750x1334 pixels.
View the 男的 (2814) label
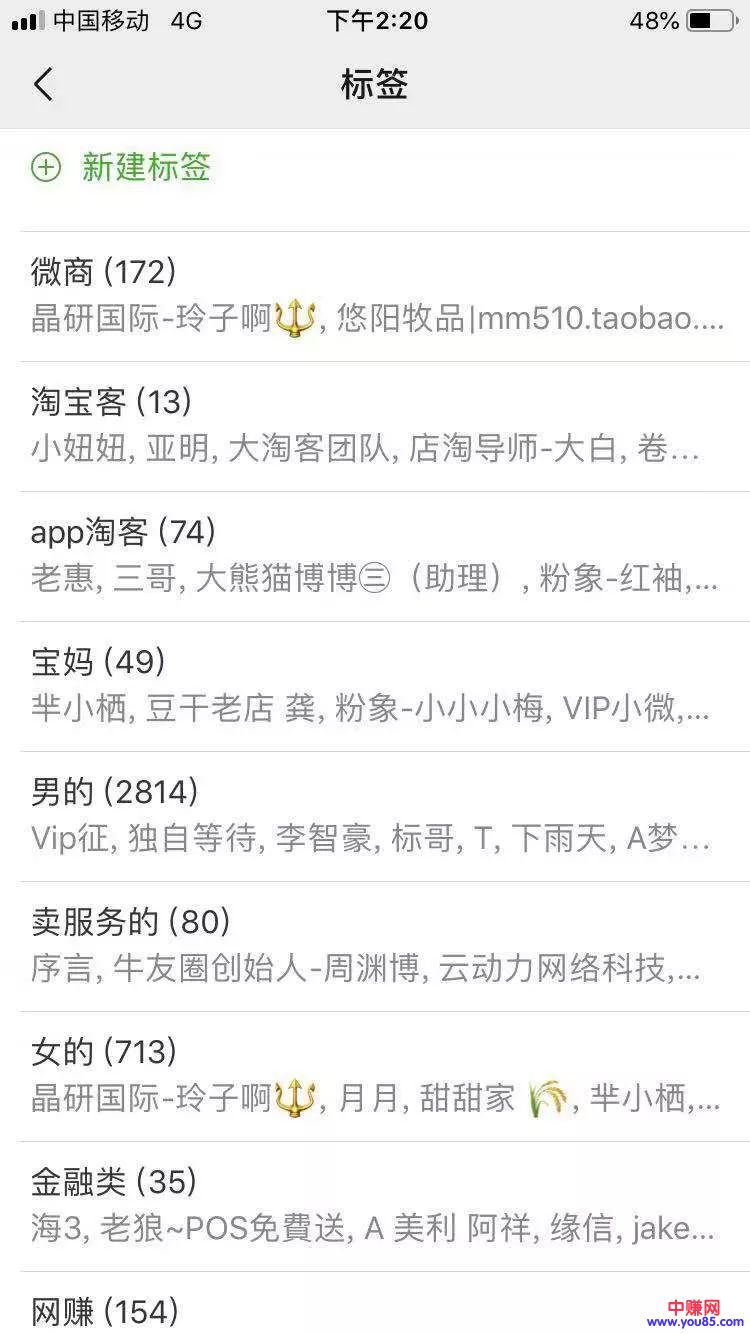[375, 816]
